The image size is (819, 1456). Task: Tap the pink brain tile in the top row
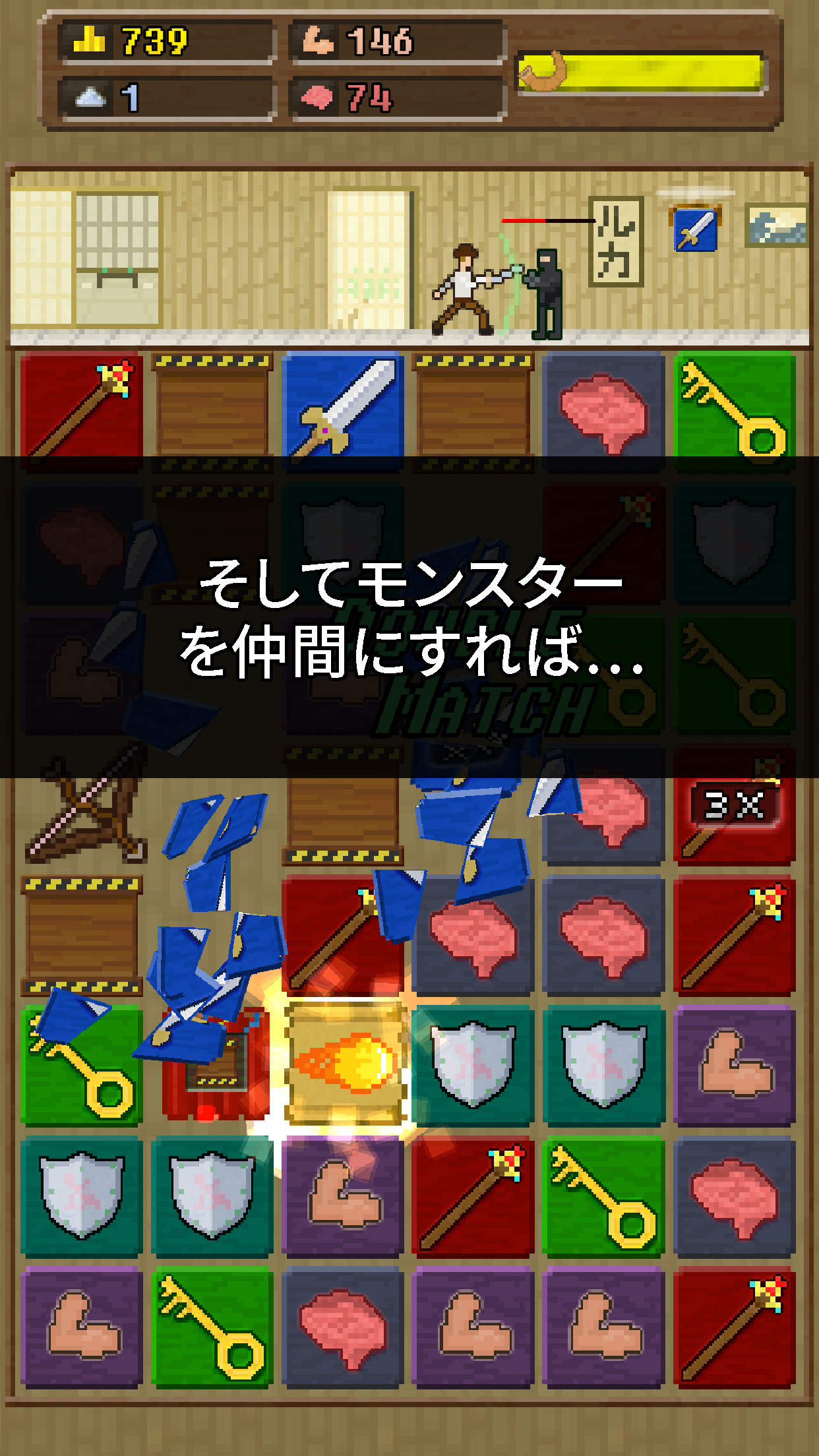(x=605, y=409)
